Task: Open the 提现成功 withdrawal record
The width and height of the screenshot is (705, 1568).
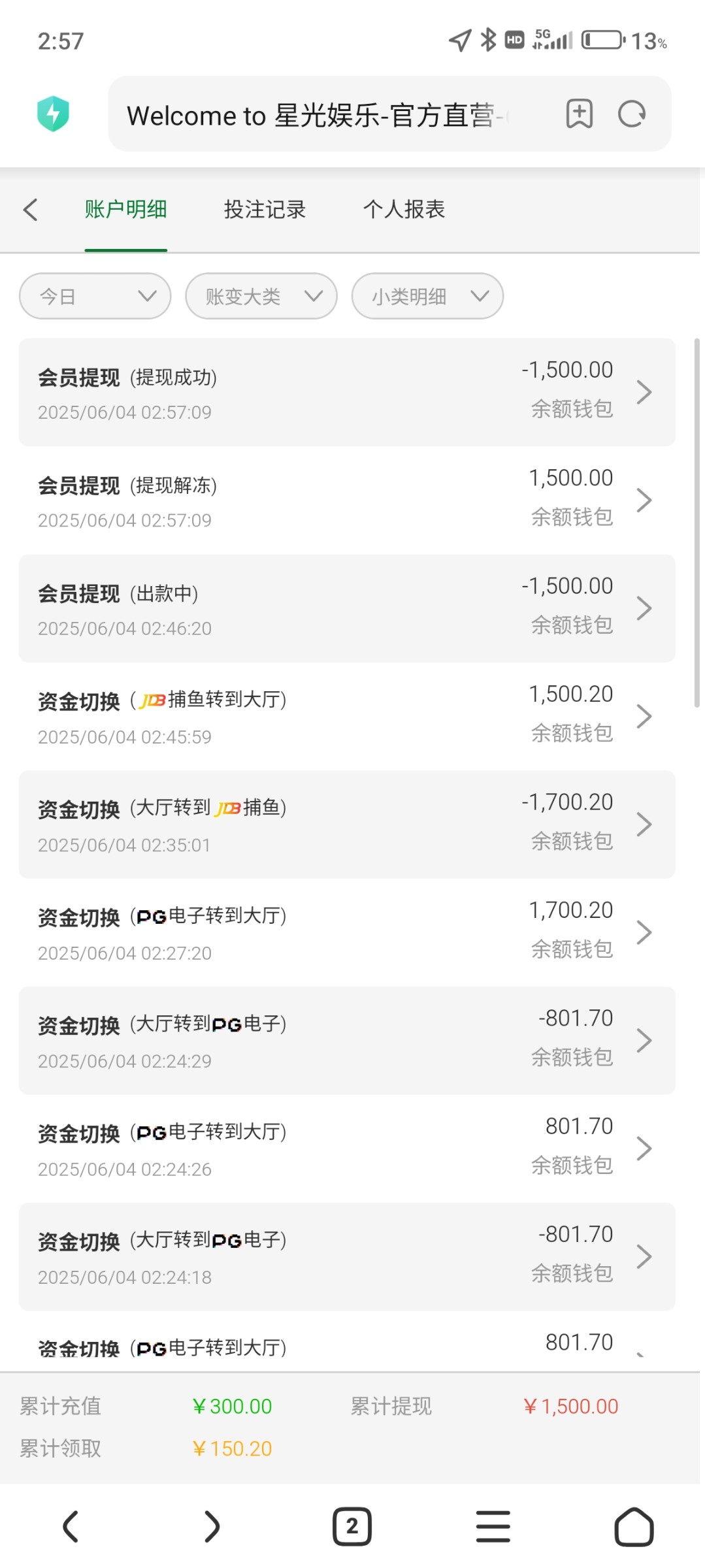Action: pyautogui.click(x=347, y=392)
